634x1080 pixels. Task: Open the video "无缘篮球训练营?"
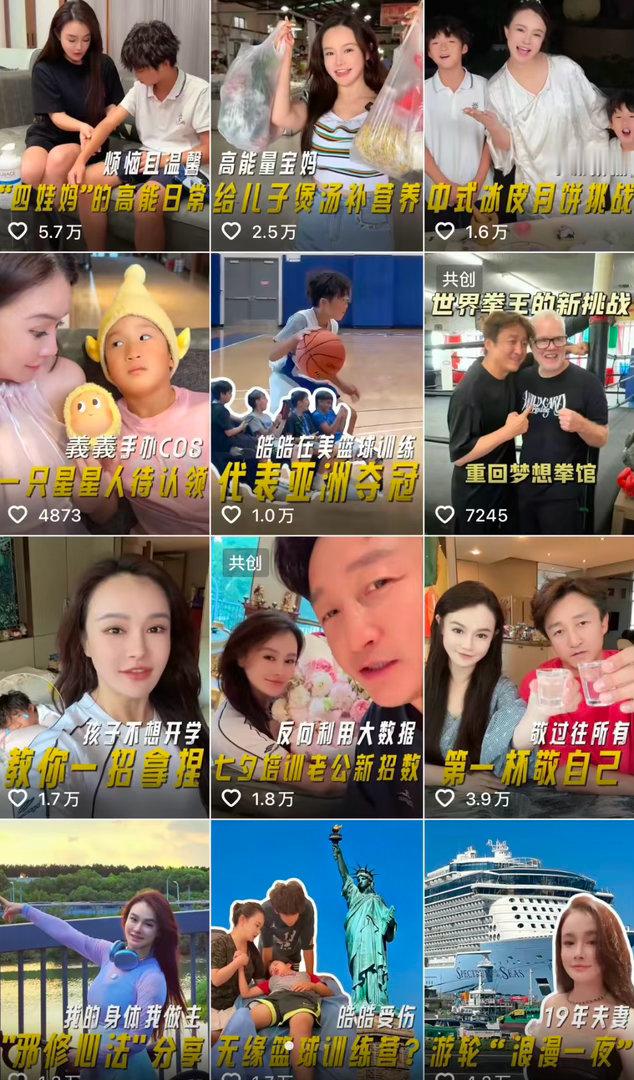[x=317, y=950]
